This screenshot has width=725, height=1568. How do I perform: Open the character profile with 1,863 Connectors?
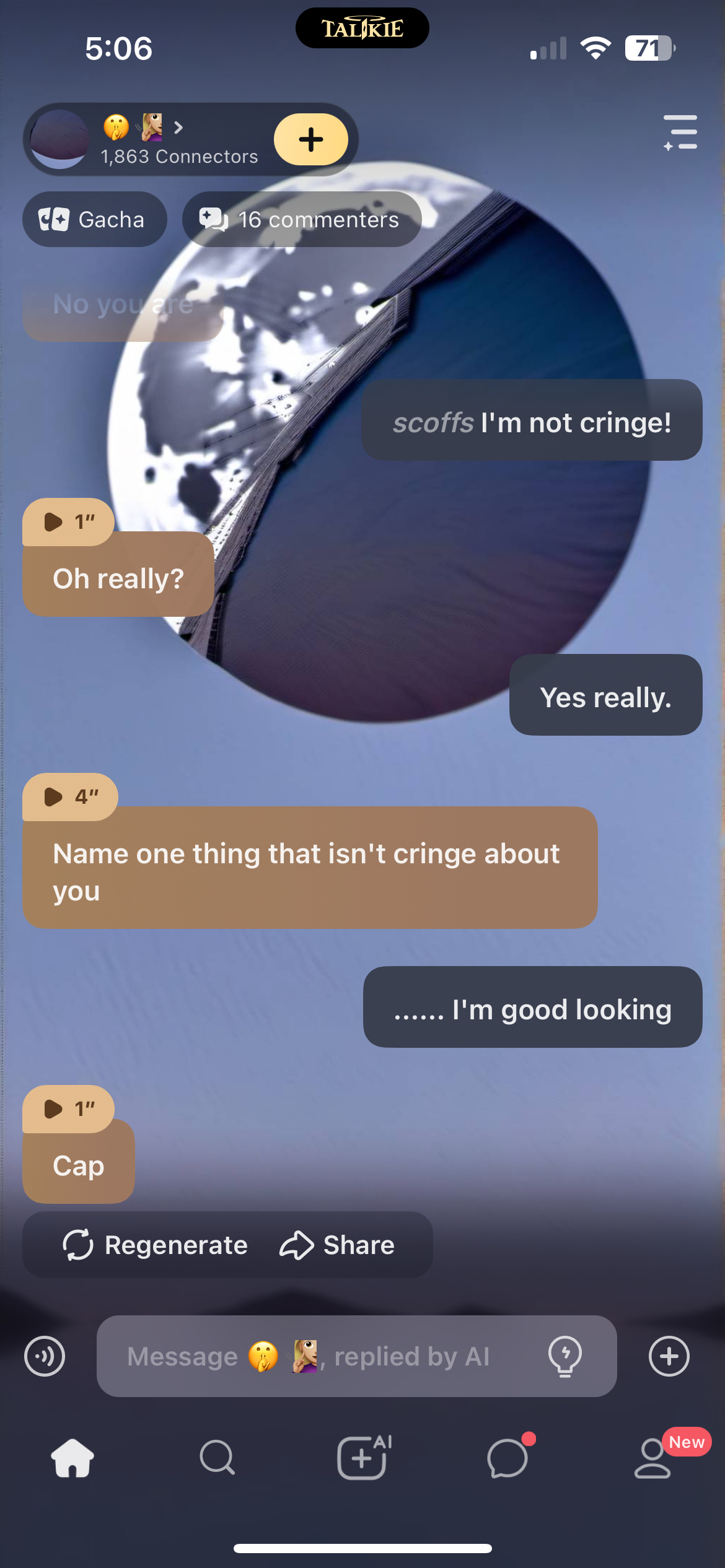click(149, 141)
